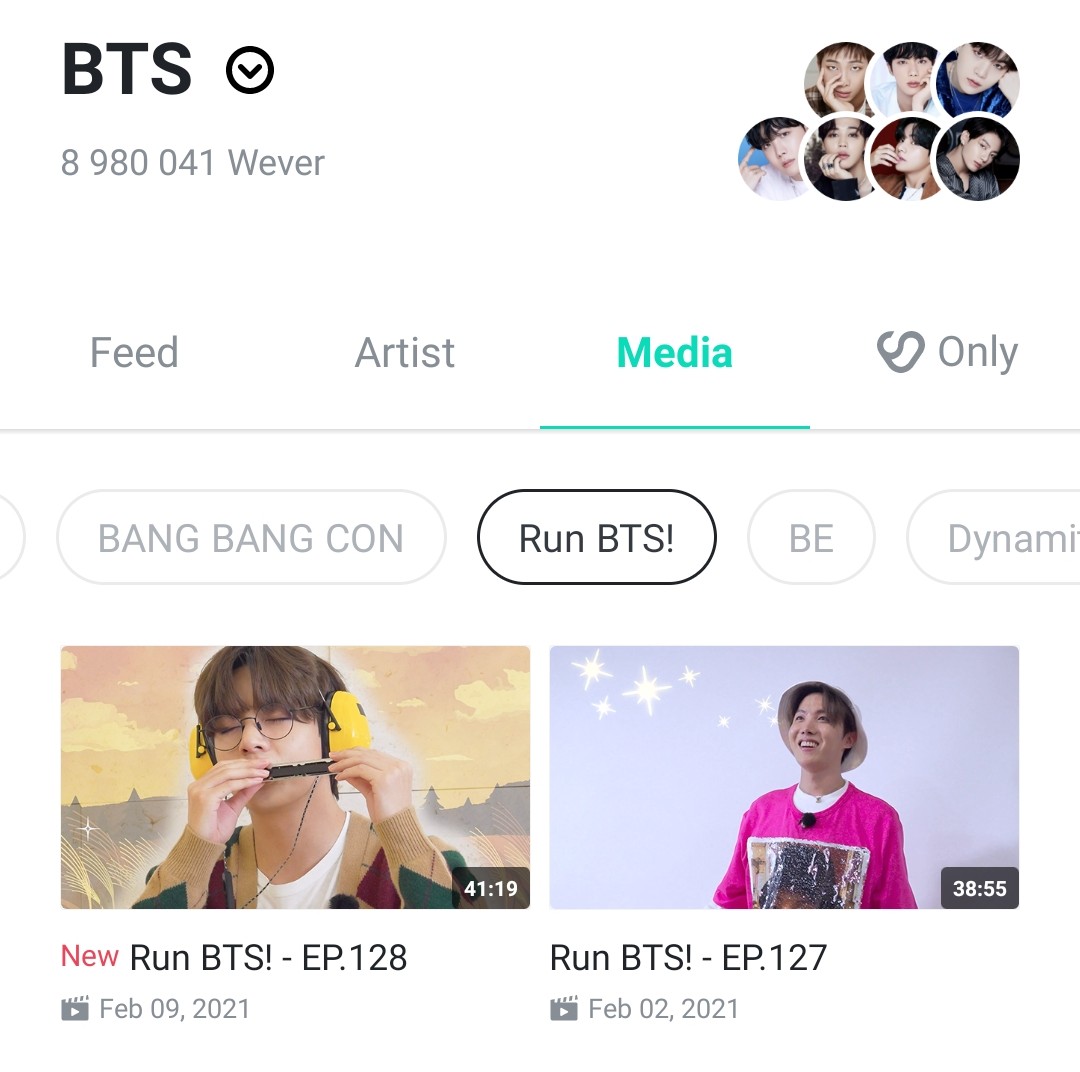This screenshot has width=1080, height=1072.
Task: Switch to the Artist tab
Action: (405, 353)
